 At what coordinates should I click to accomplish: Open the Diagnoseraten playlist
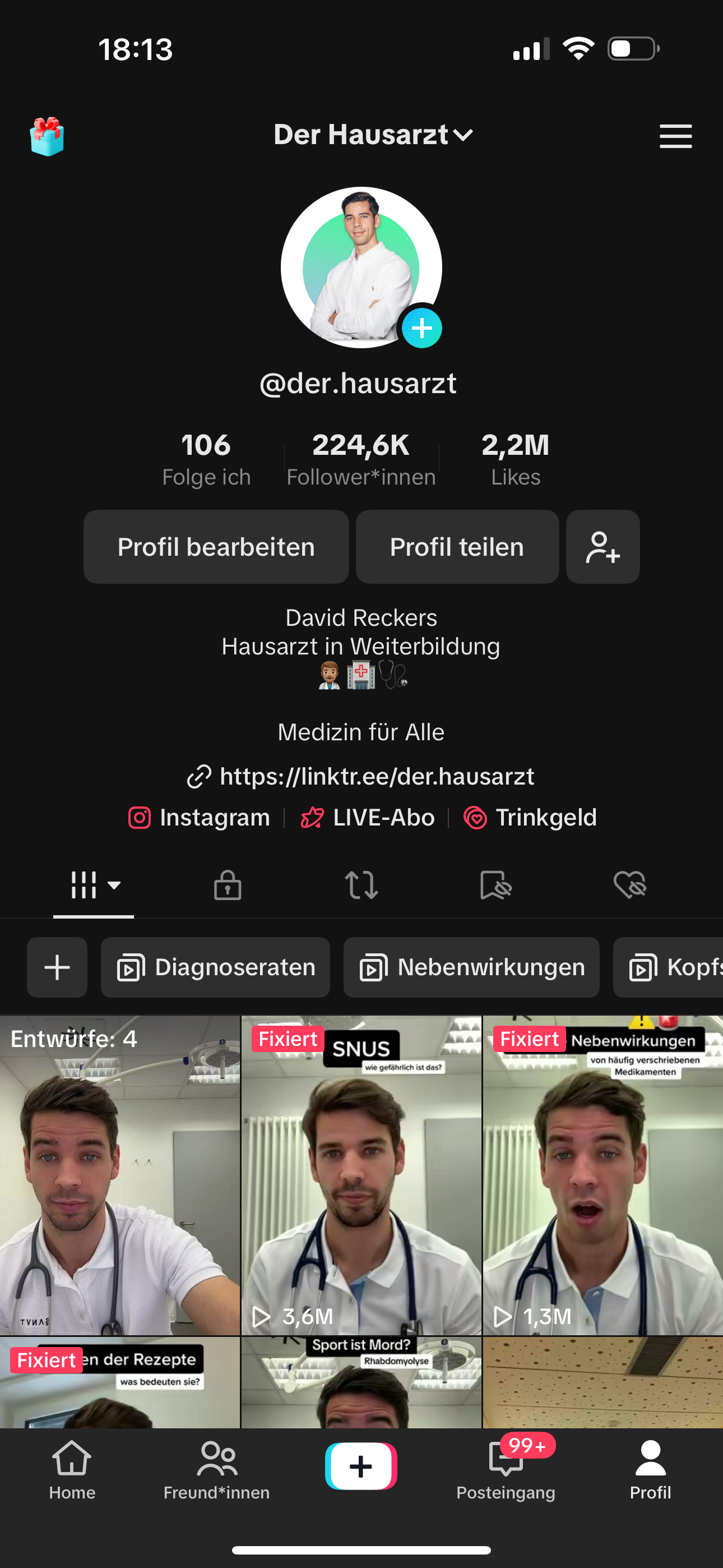point(215,967)
